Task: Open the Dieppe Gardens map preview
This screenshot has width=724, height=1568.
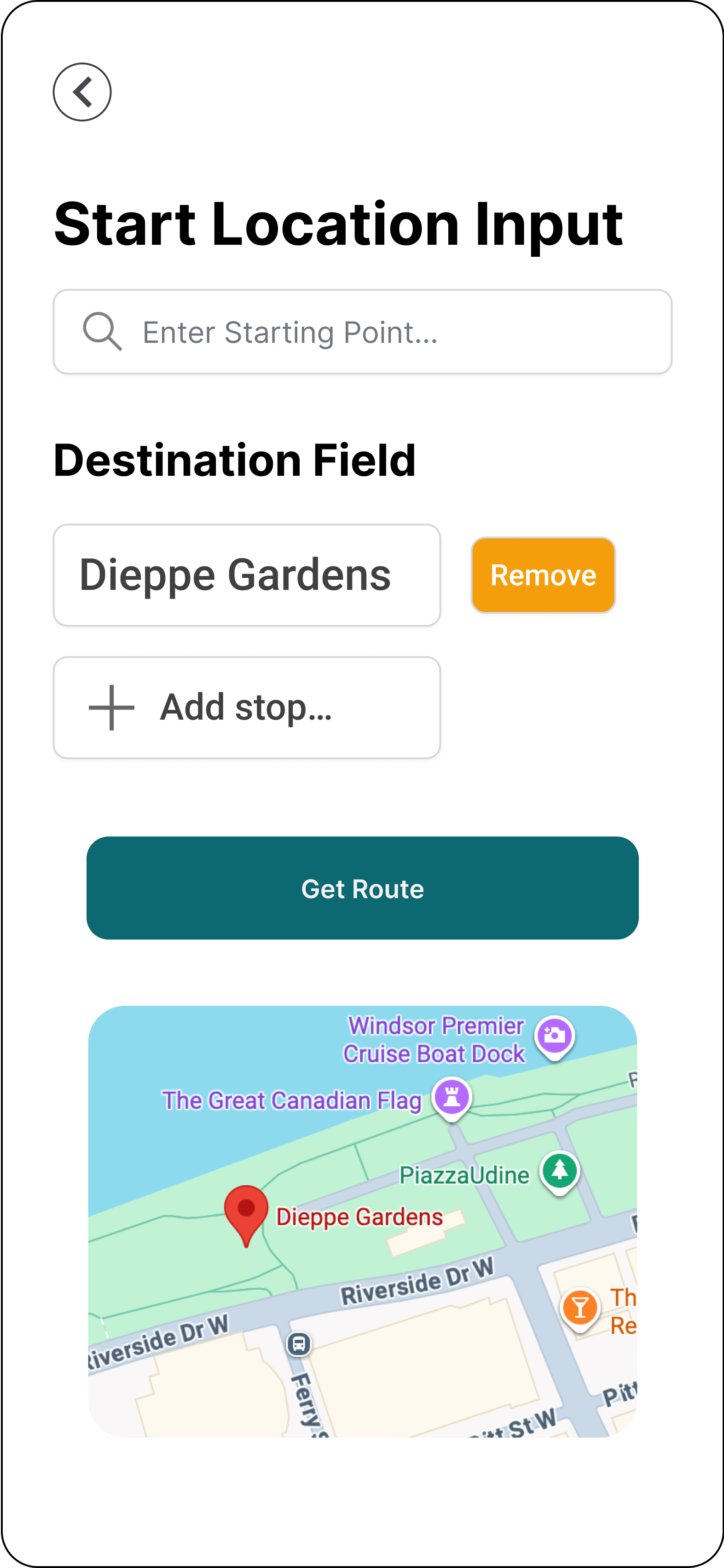Action: [x=362, y=1221]
